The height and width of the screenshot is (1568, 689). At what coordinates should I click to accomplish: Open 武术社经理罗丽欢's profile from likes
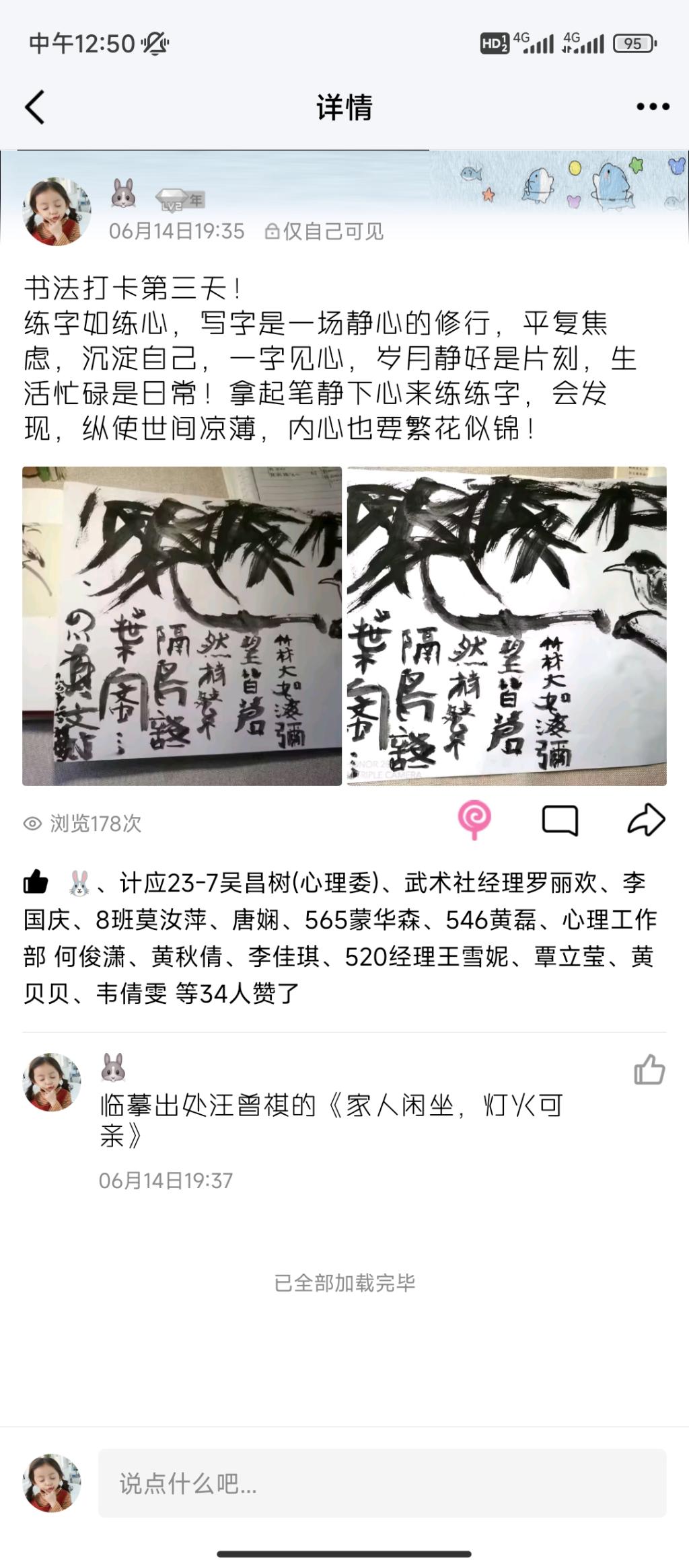pyautogui.click(x=501, y=883)
